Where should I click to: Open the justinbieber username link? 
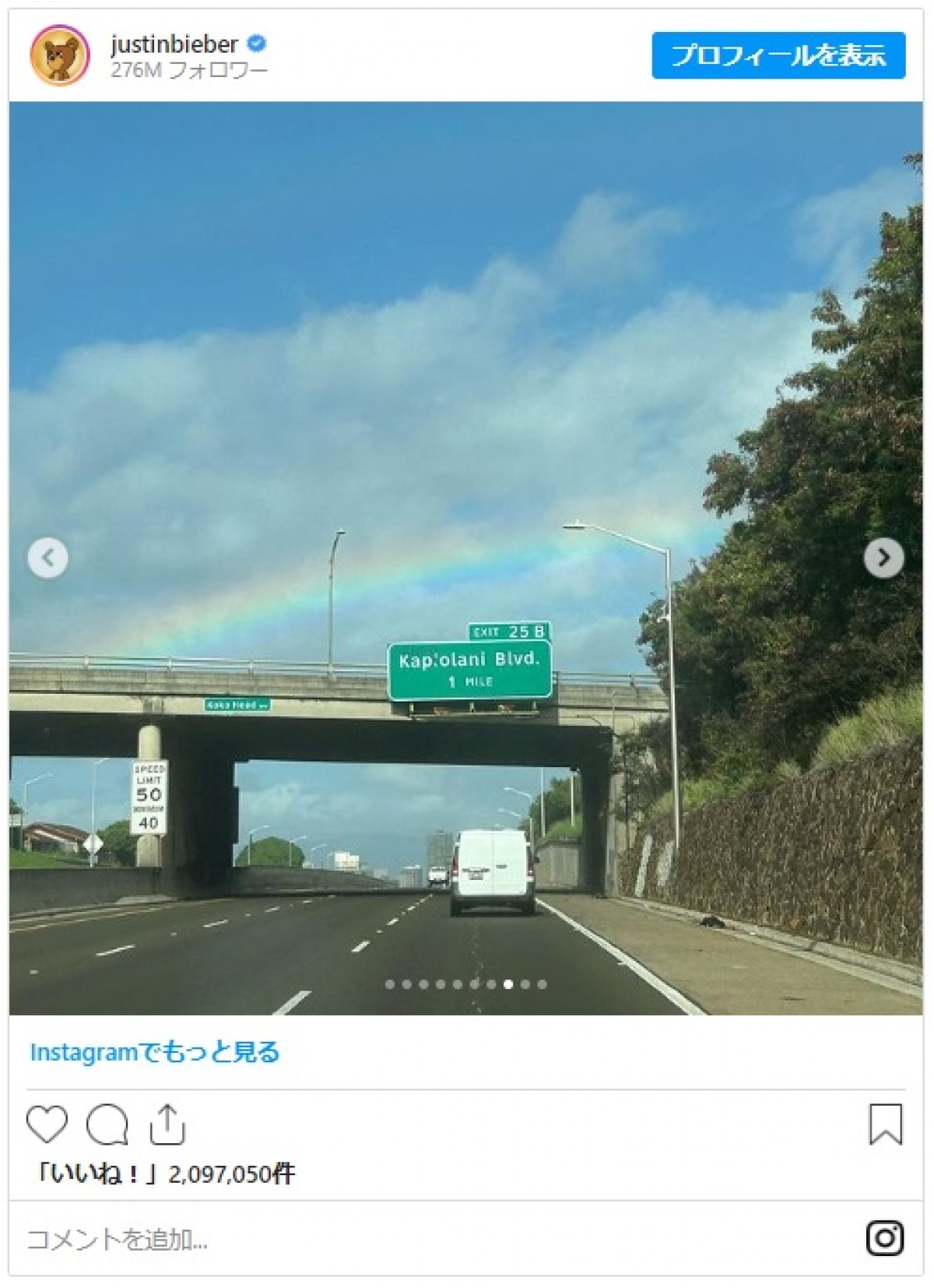174,44
